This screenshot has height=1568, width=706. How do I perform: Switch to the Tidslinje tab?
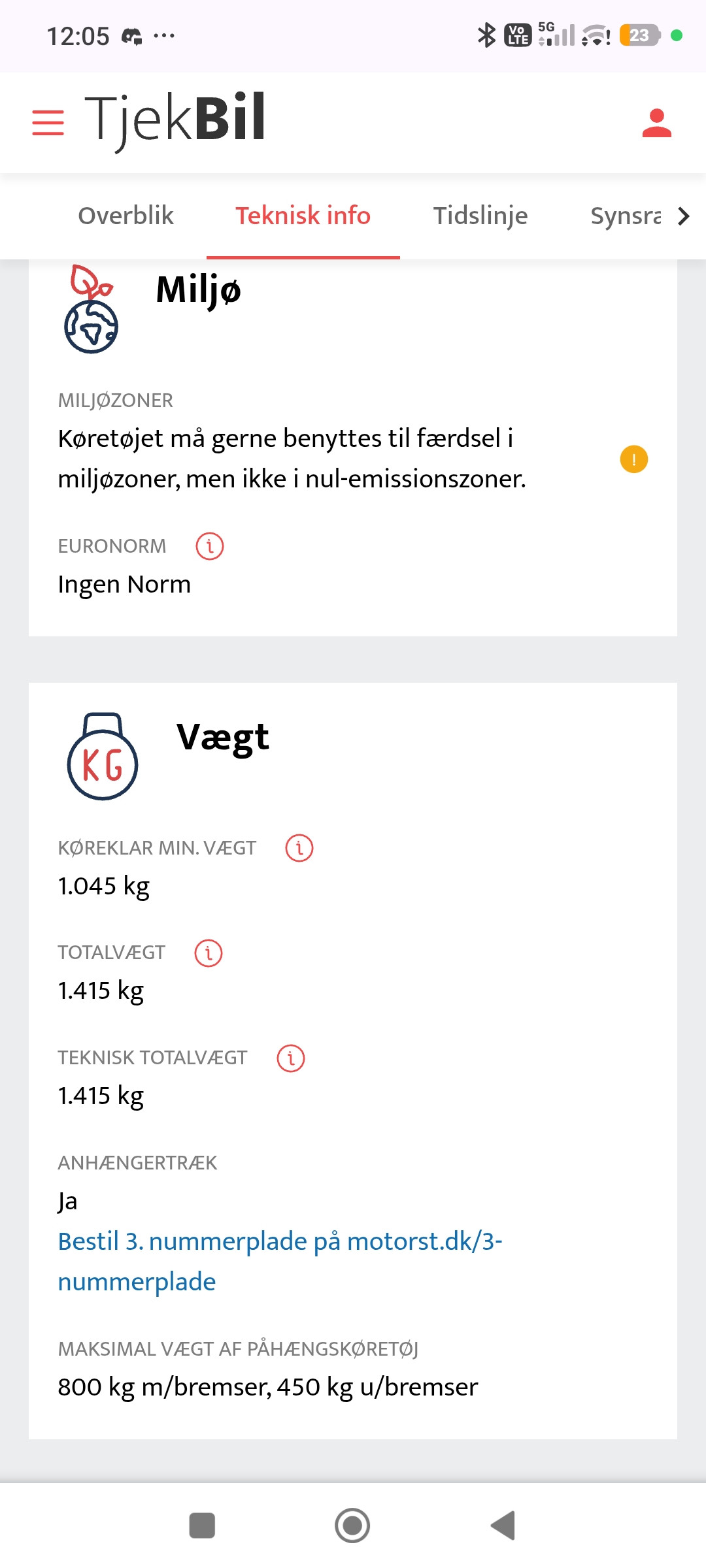click(480, 216)
